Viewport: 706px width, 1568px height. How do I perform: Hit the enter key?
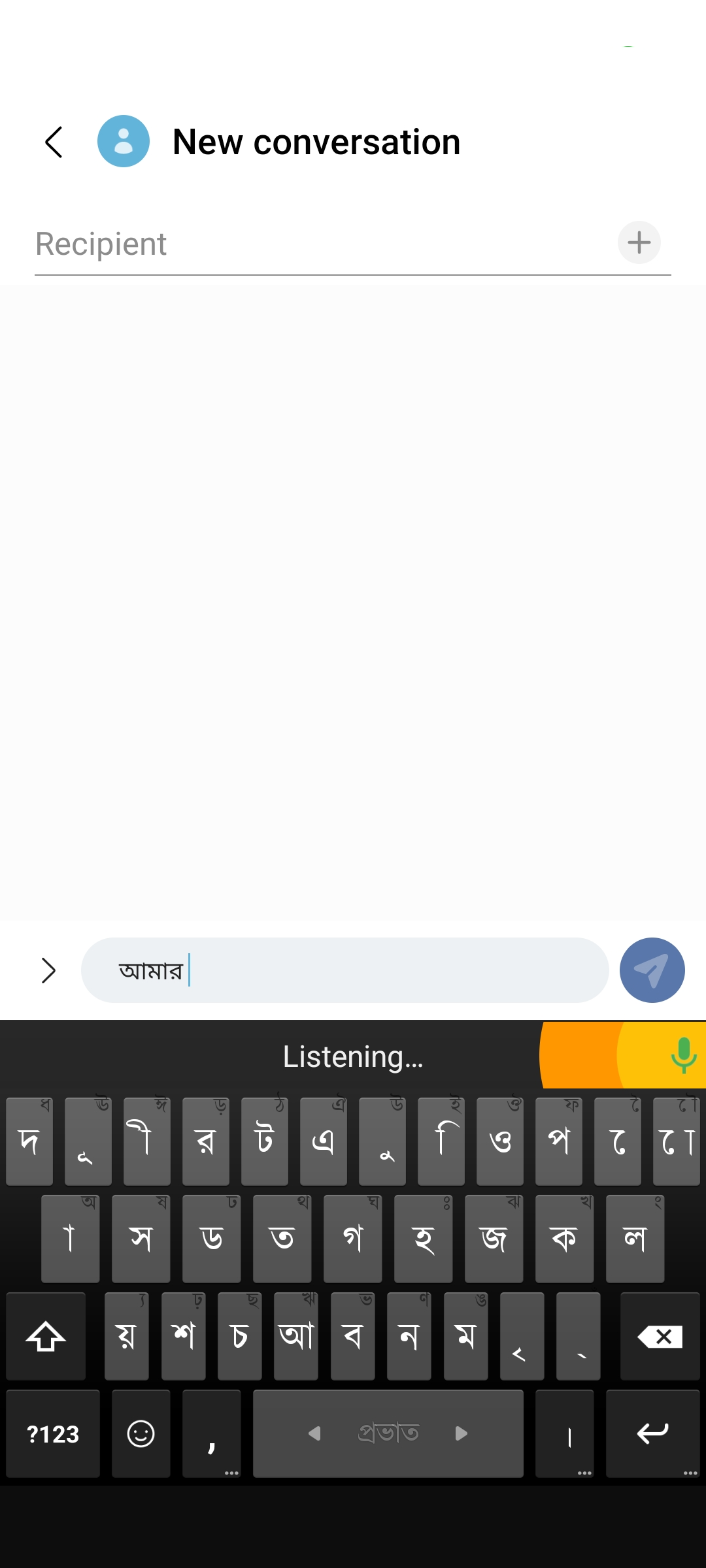[652, 1434]
